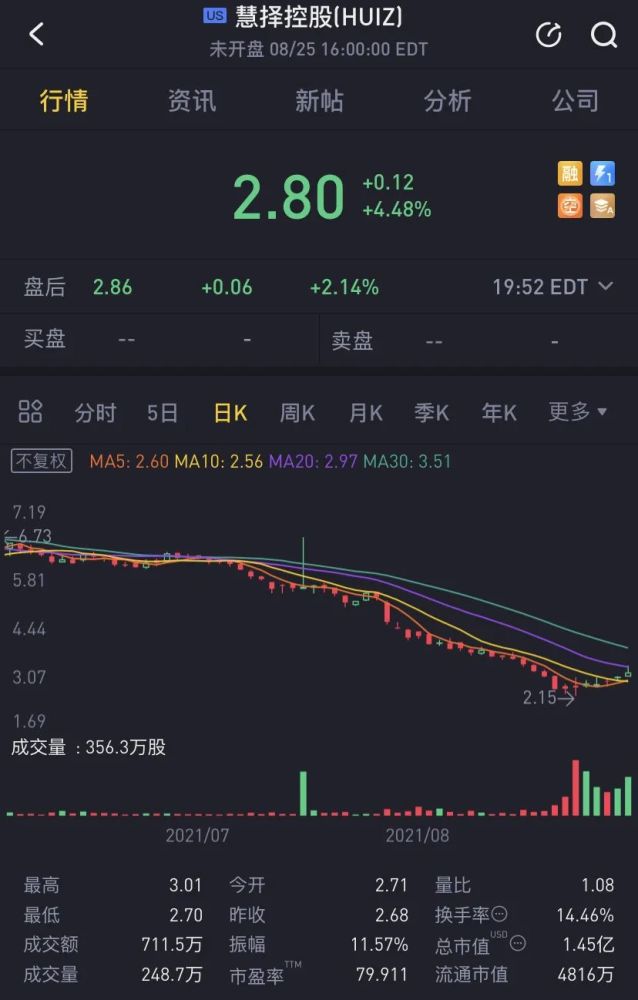Switch to the 新帖 tab
Screen dimensions: 638x1000
tap(319, 101)
